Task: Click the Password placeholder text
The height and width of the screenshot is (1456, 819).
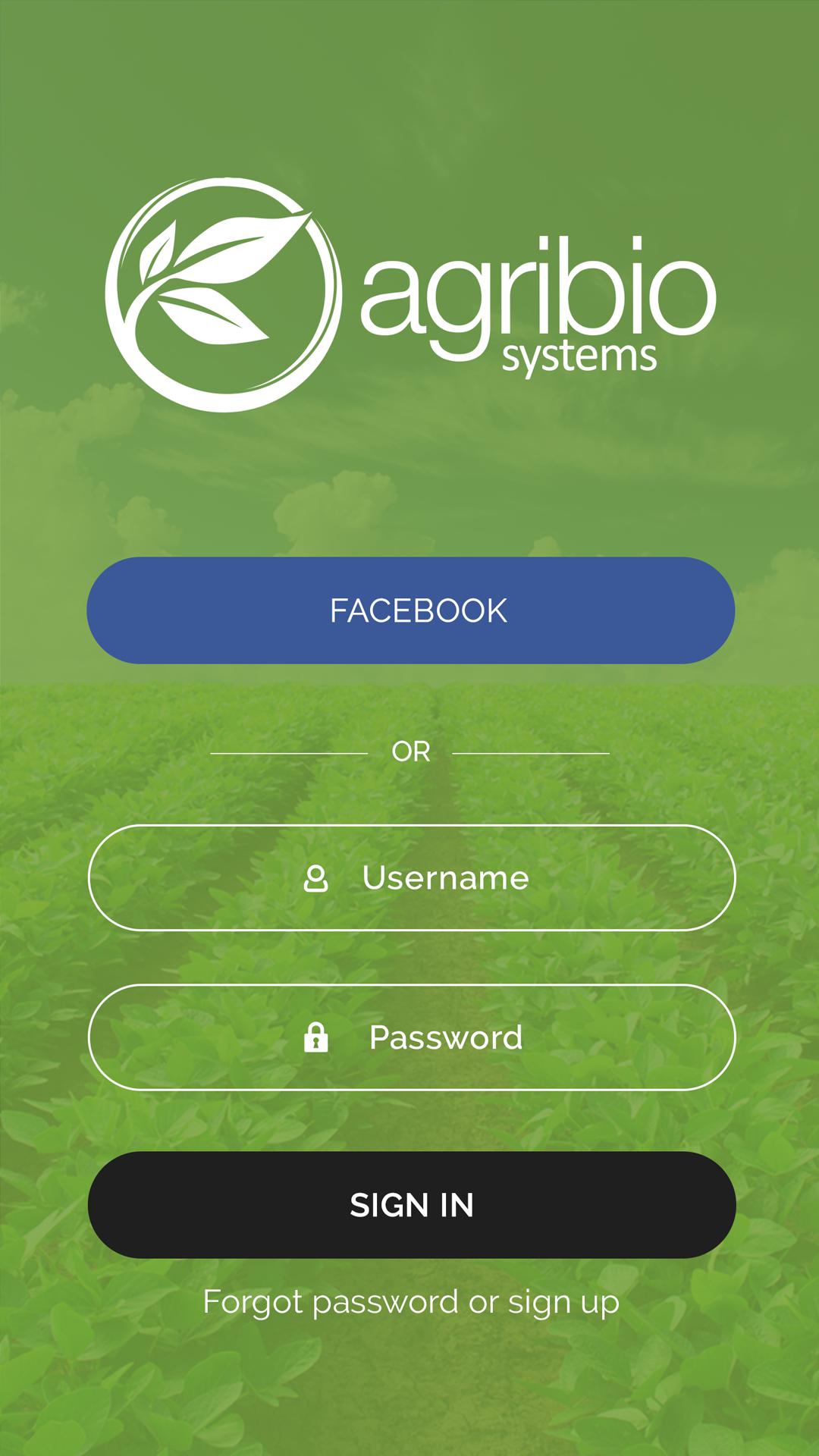Action: [446, 1038]
